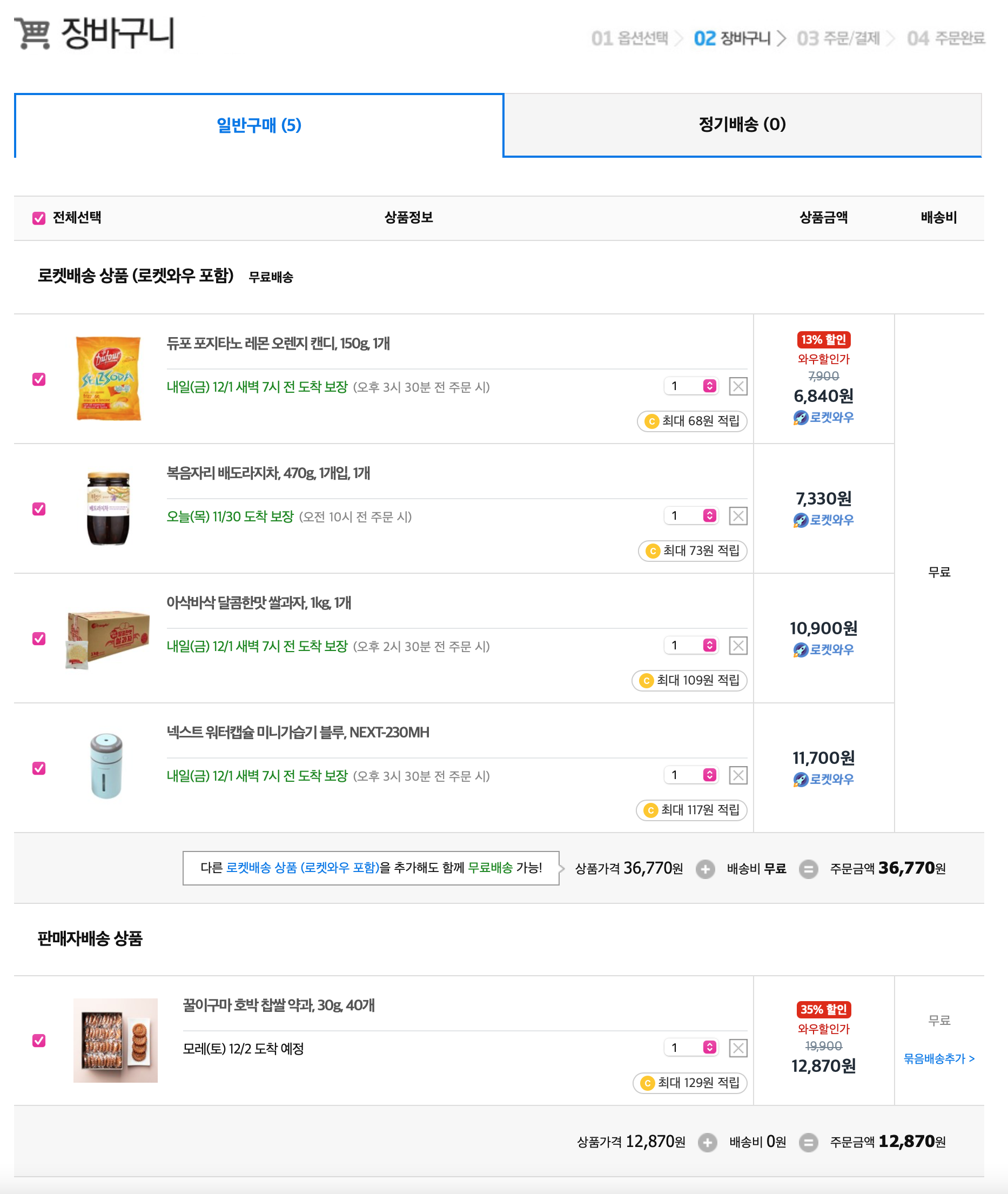Remove 꿀이구마 약과 from the cart

point(738,1048)
